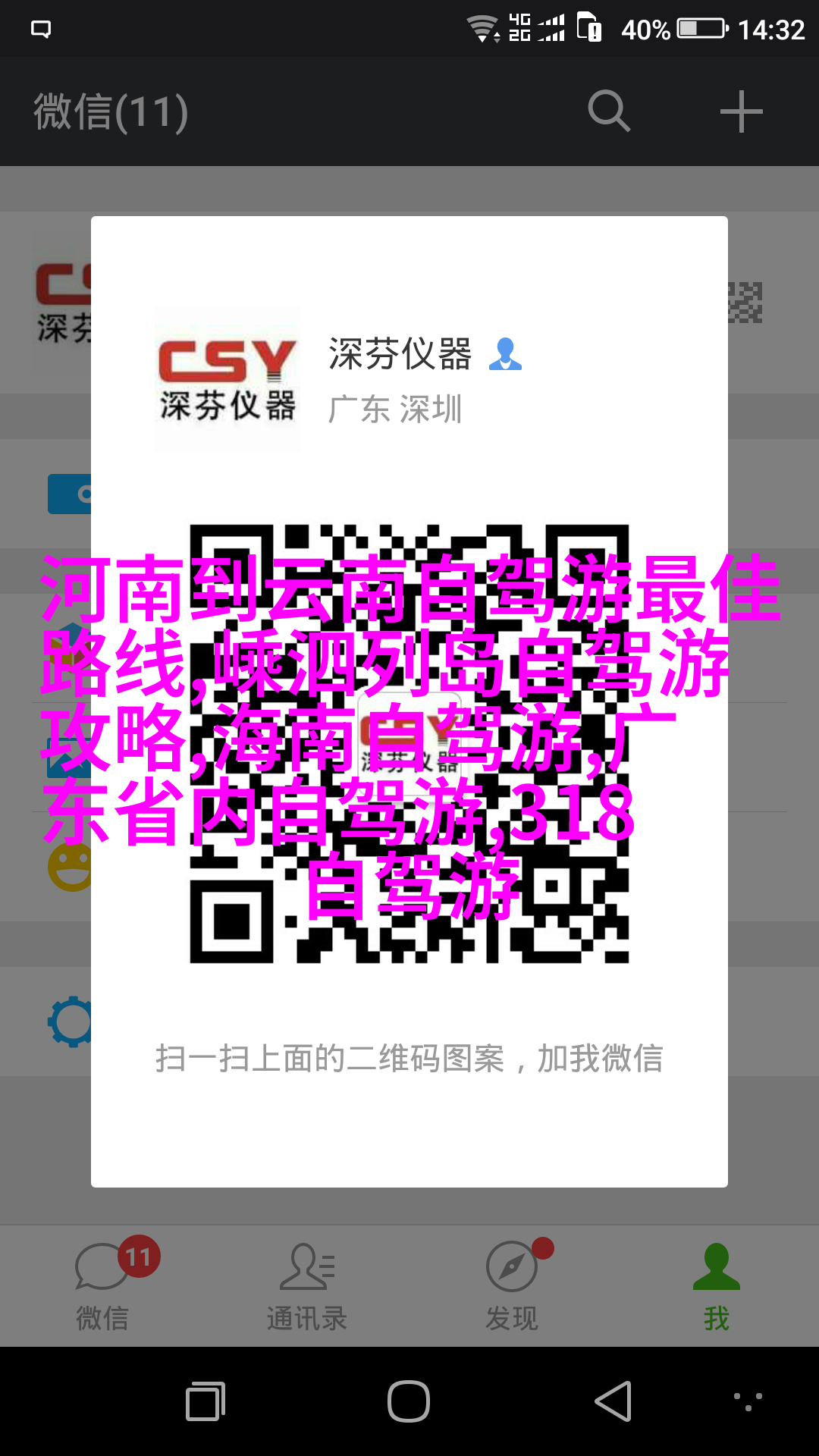Open the plus menu in the top bar

741,111
